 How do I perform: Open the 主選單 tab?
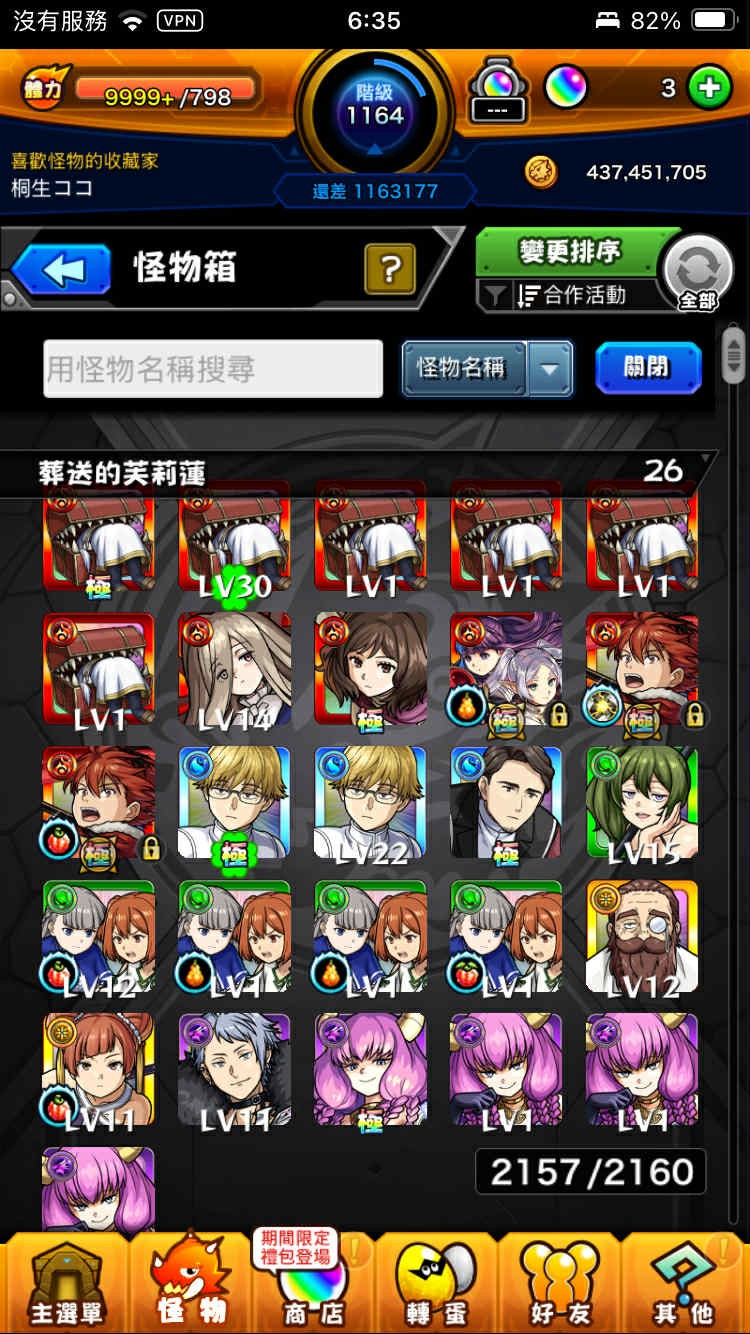click(x=64, y=1284)
